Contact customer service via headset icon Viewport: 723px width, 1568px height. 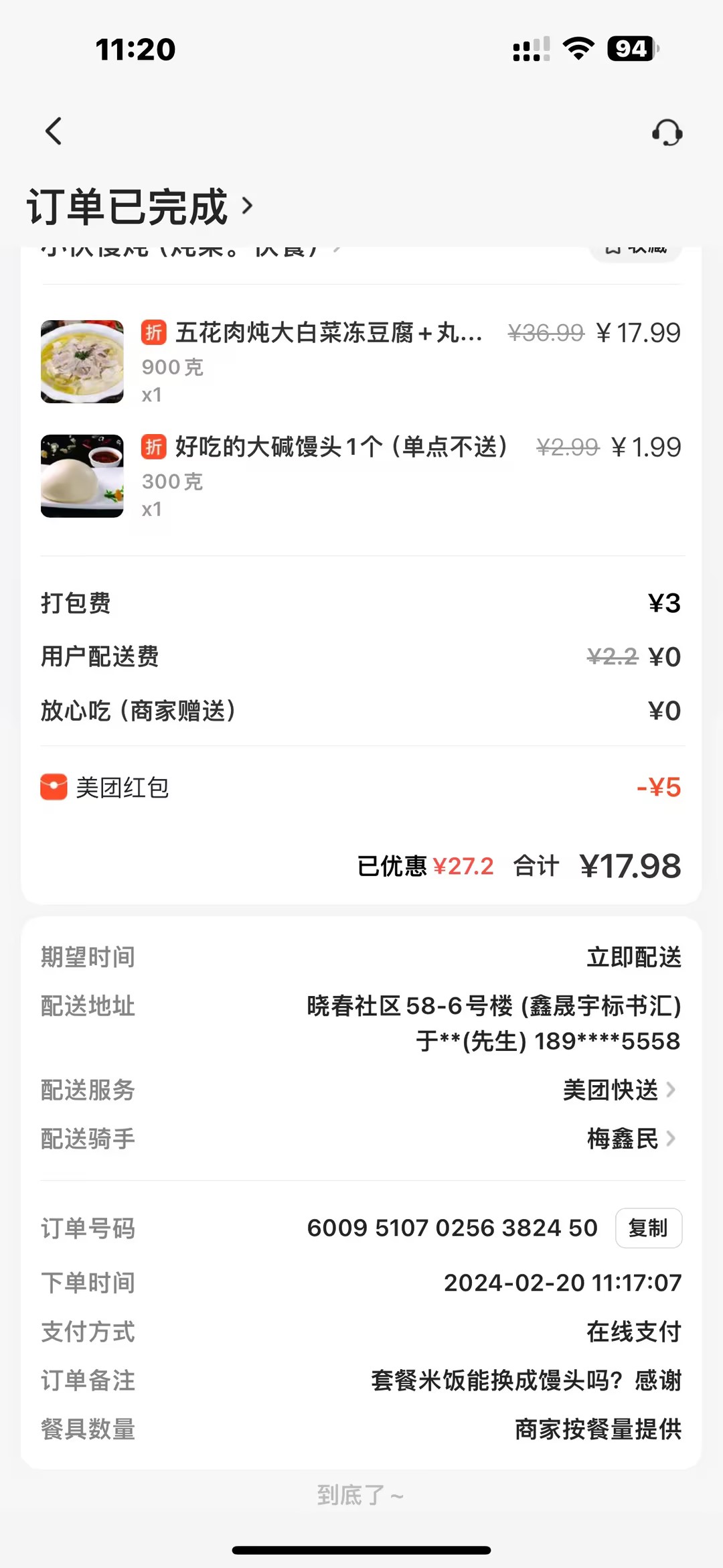click(x=667, y=133)
